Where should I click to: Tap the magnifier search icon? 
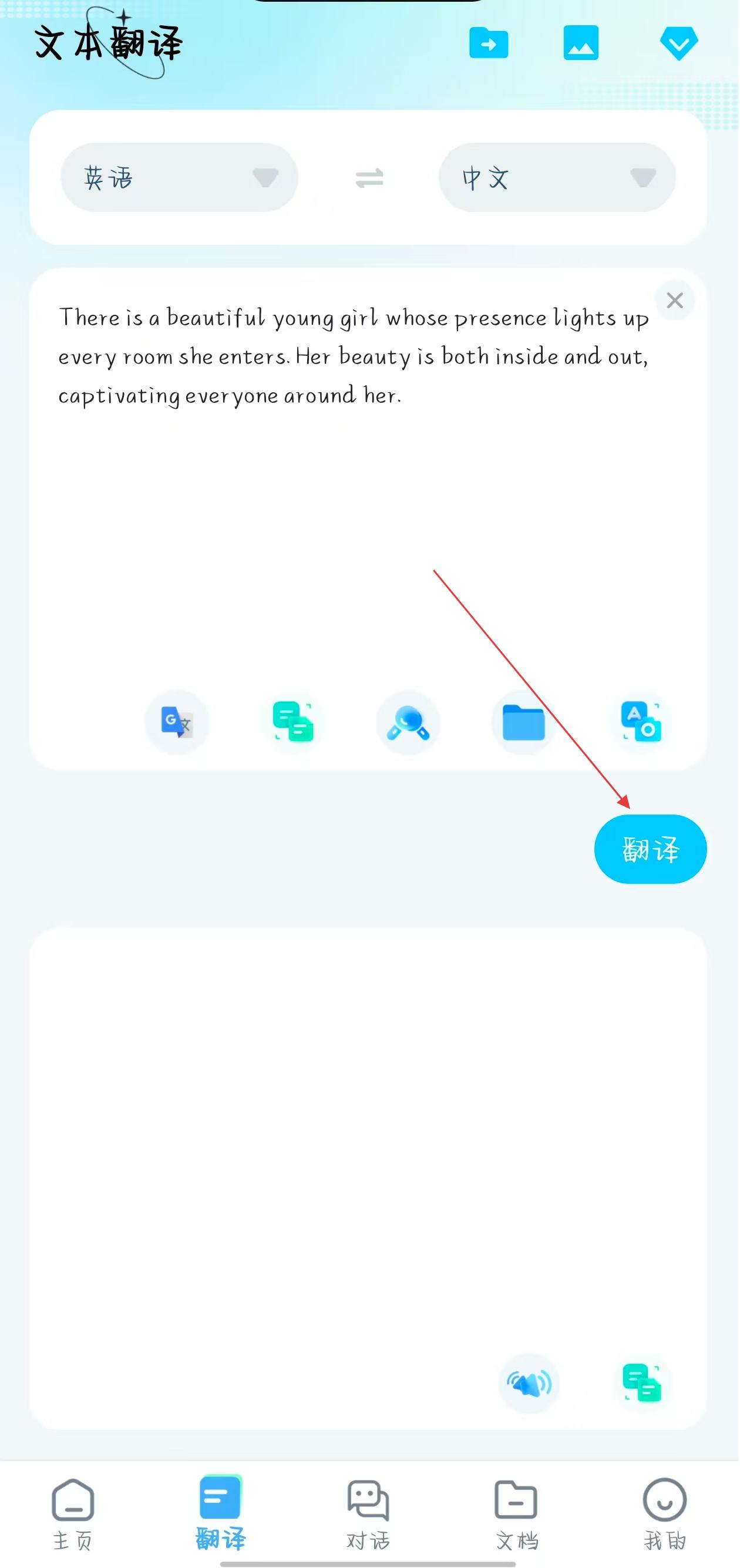click(408, 722)
